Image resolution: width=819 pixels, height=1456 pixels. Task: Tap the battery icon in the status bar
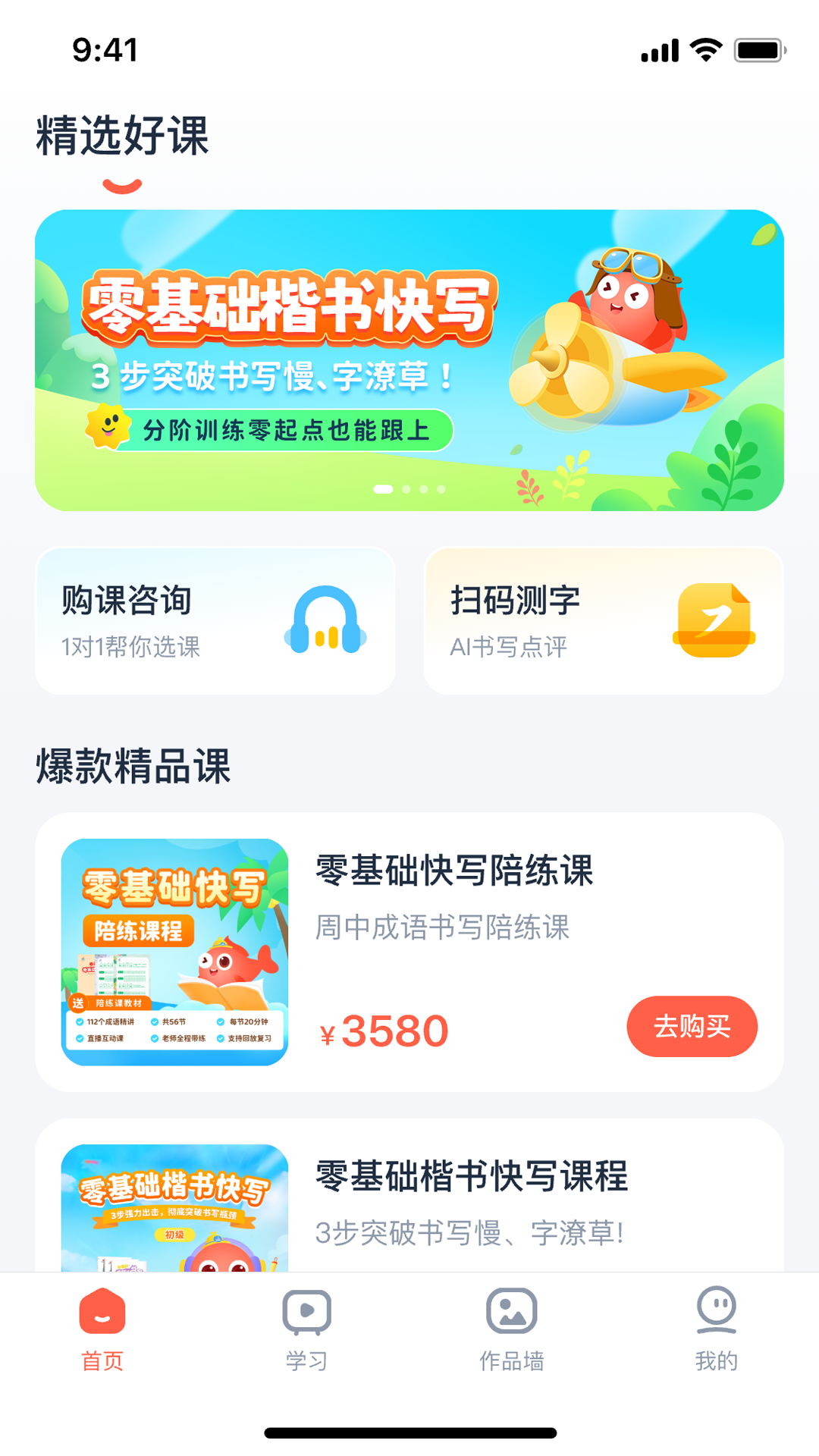coord(758,49)
